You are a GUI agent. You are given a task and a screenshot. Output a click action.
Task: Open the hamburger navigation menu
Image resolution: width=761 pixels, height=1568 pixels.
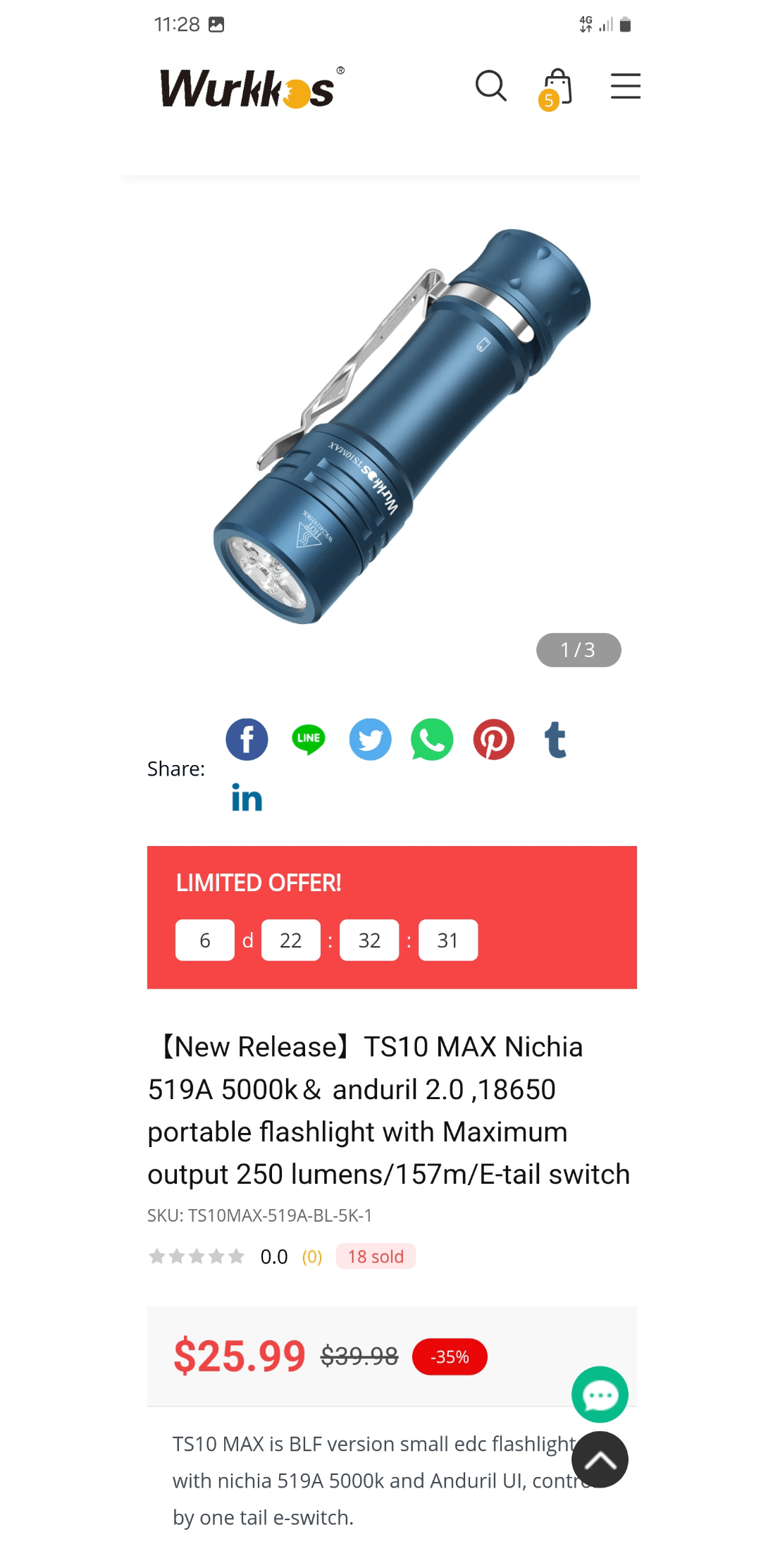coord(625,86)
